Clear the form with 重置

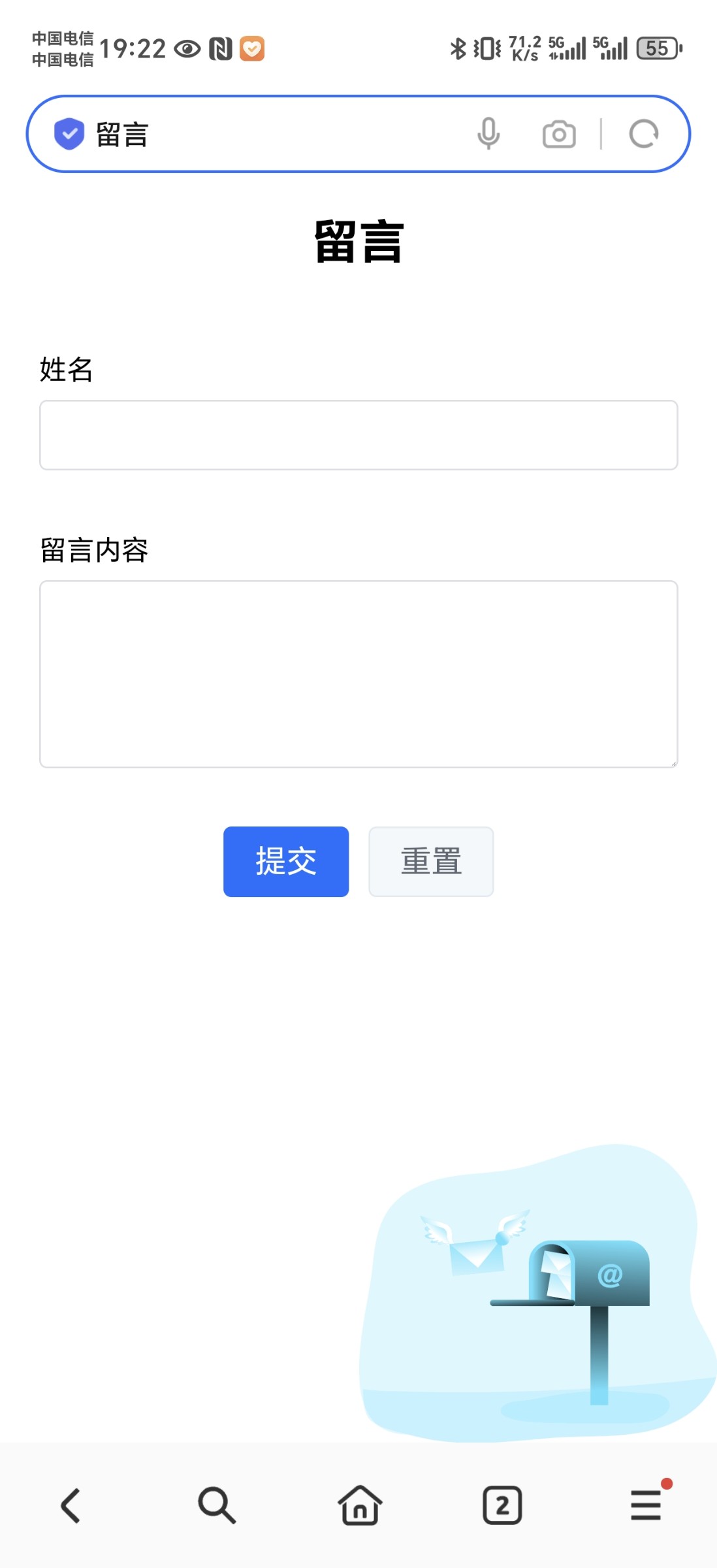click(x=431, y=862)
